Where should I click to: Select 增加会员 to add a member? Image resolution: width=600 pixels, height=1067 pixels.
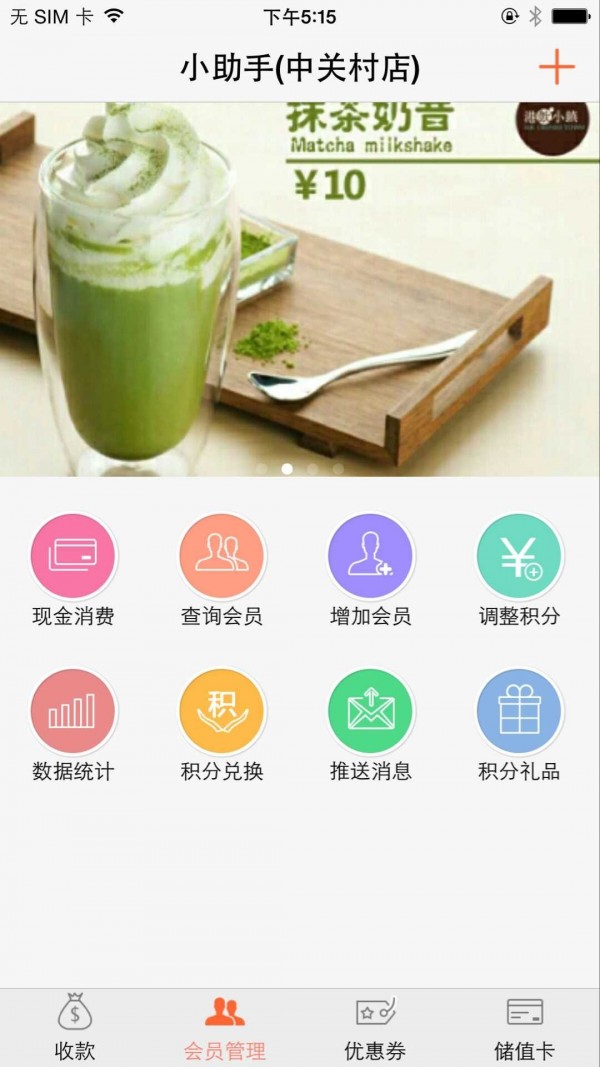click(371, 557)
